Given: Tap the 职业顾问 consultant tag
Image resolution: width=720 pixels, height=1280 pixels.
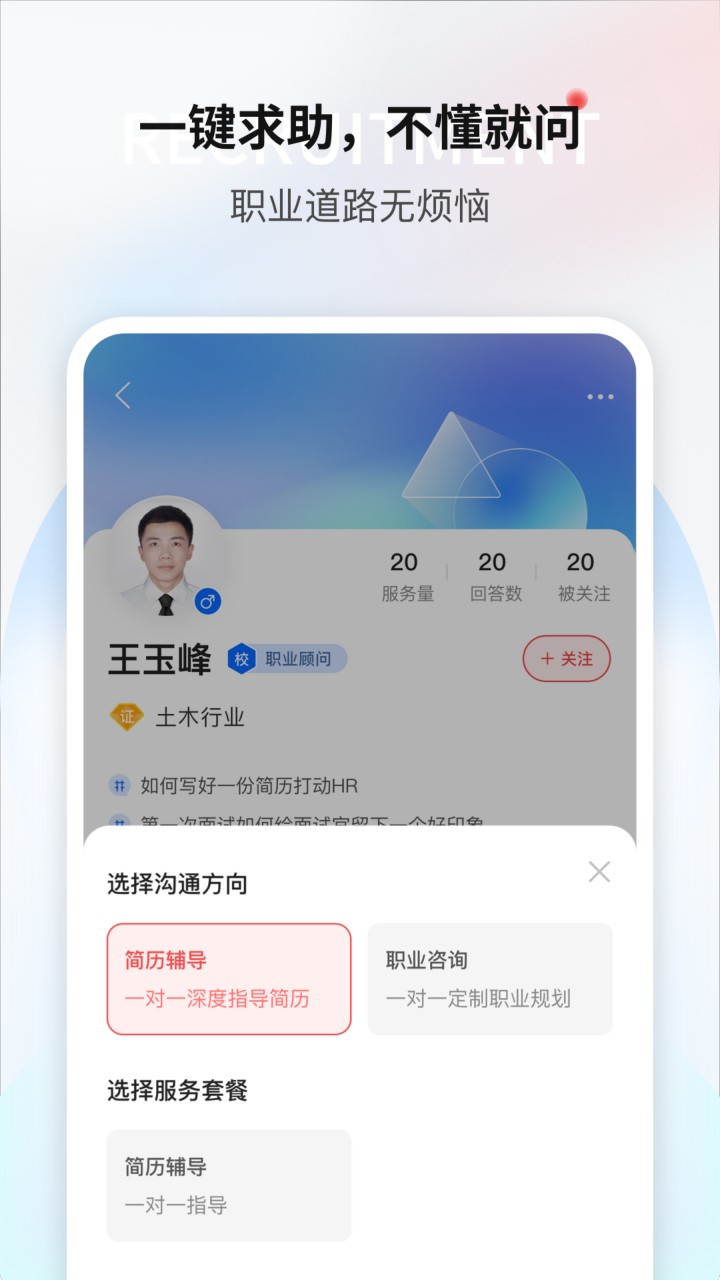Looking at the screenshot, I should click(x=297, y=659).
